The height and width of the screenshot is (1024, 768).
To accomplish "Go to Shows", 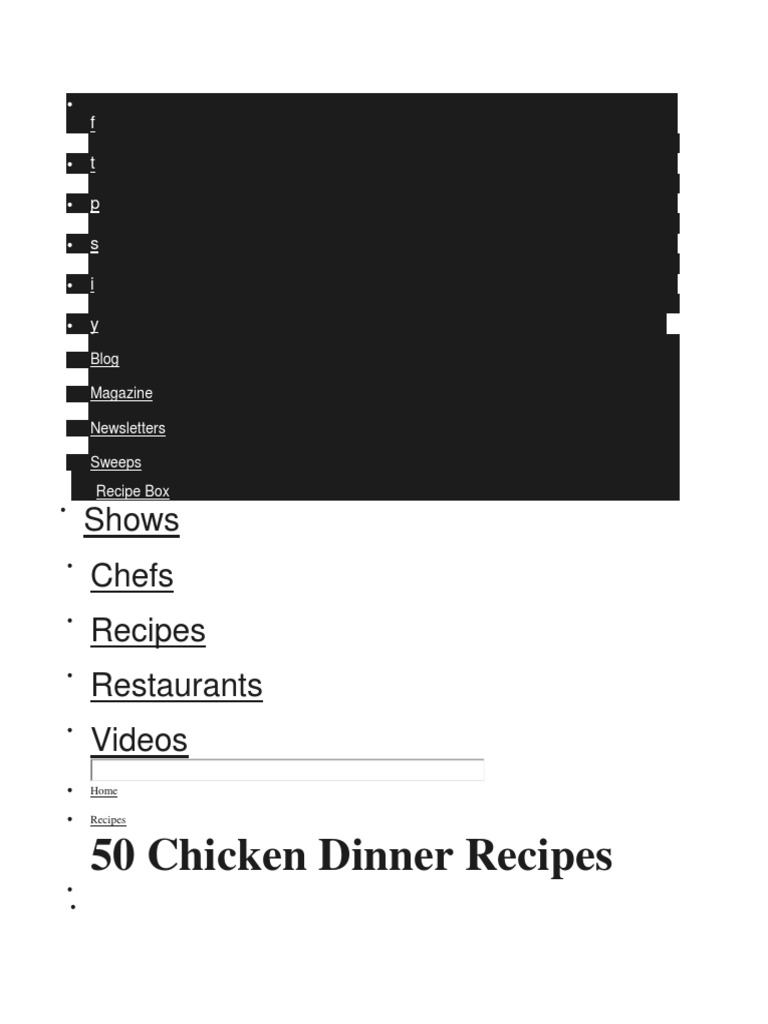I will click(131, 520).
